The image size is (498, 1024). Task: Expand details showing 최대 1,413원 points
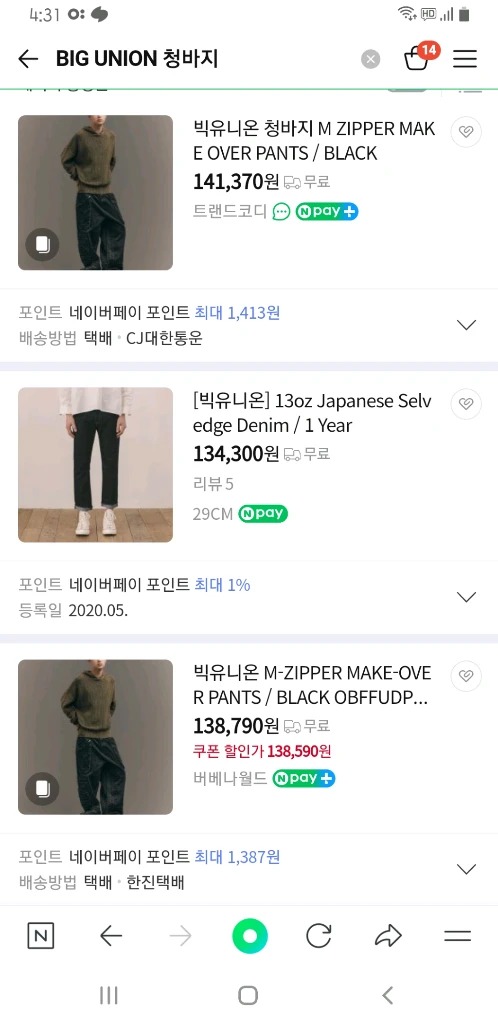click(466, 325)
